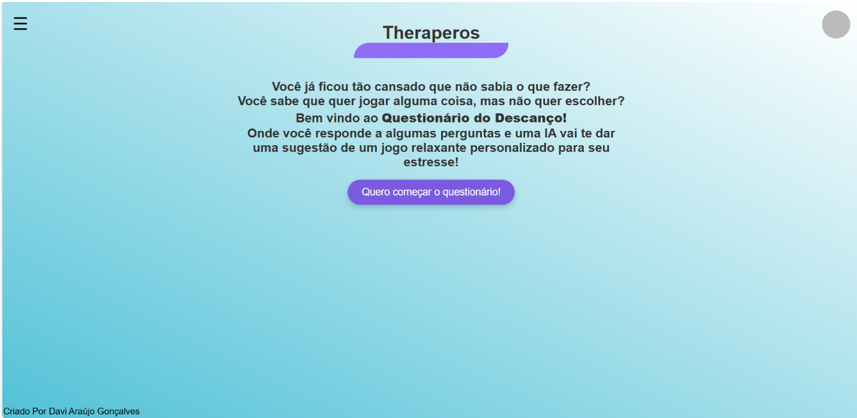Image resolution: width=857 pixels, height=418 pixels.
Task: Open the hamburger menu
Action: click(x=20, y=24)
